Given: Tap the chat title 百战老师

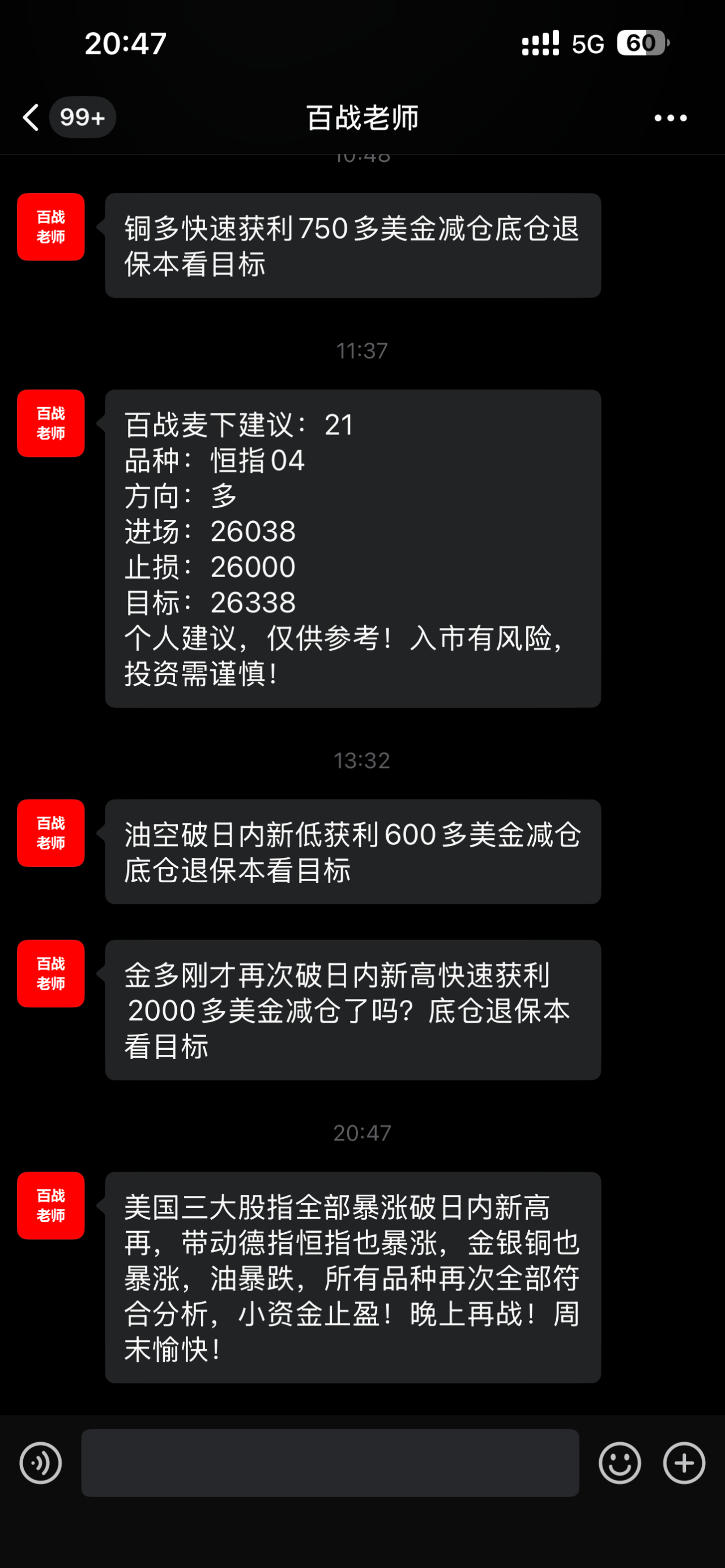Looking at the screenshot, I should [362, 117].
